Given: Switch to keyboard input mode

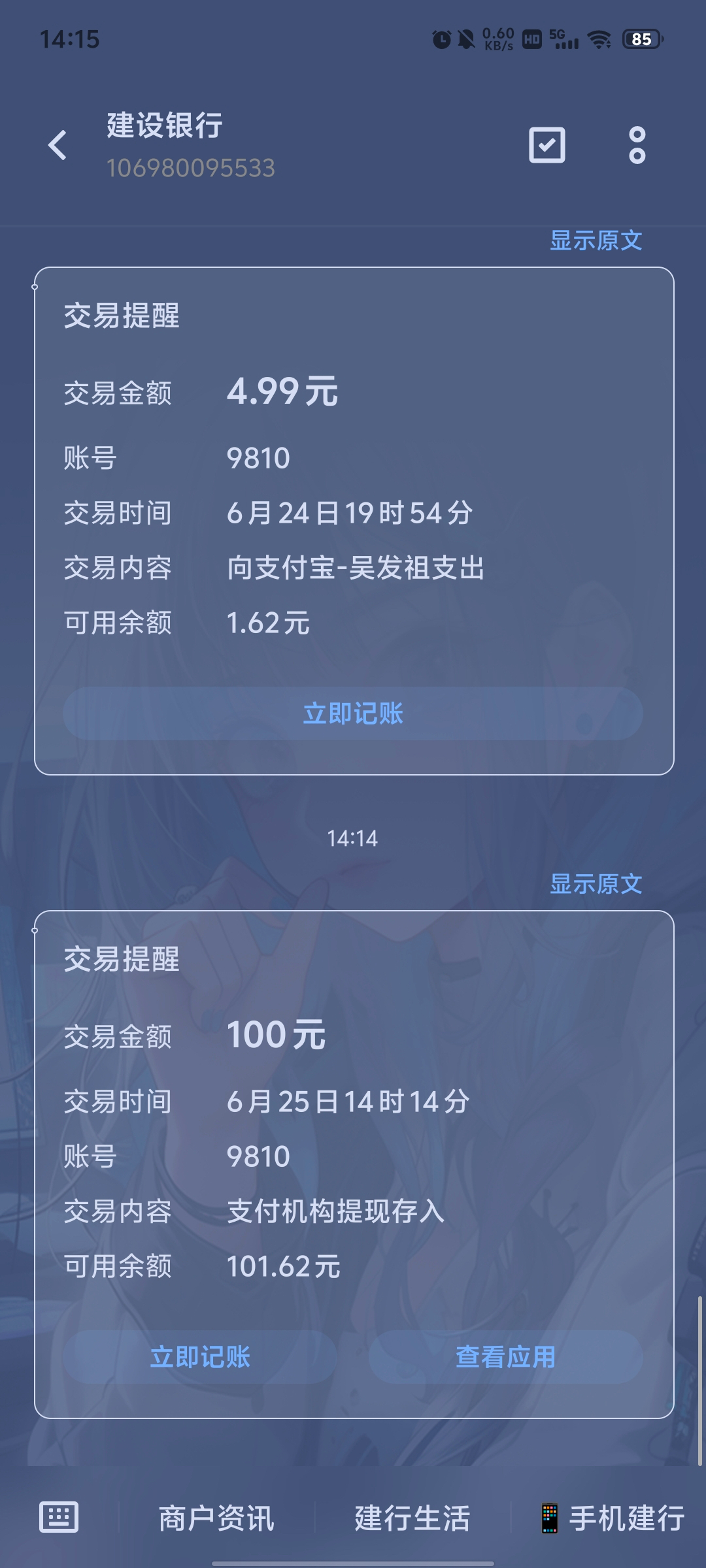Looking at the screenshot, I should [x=59, y=1517].
